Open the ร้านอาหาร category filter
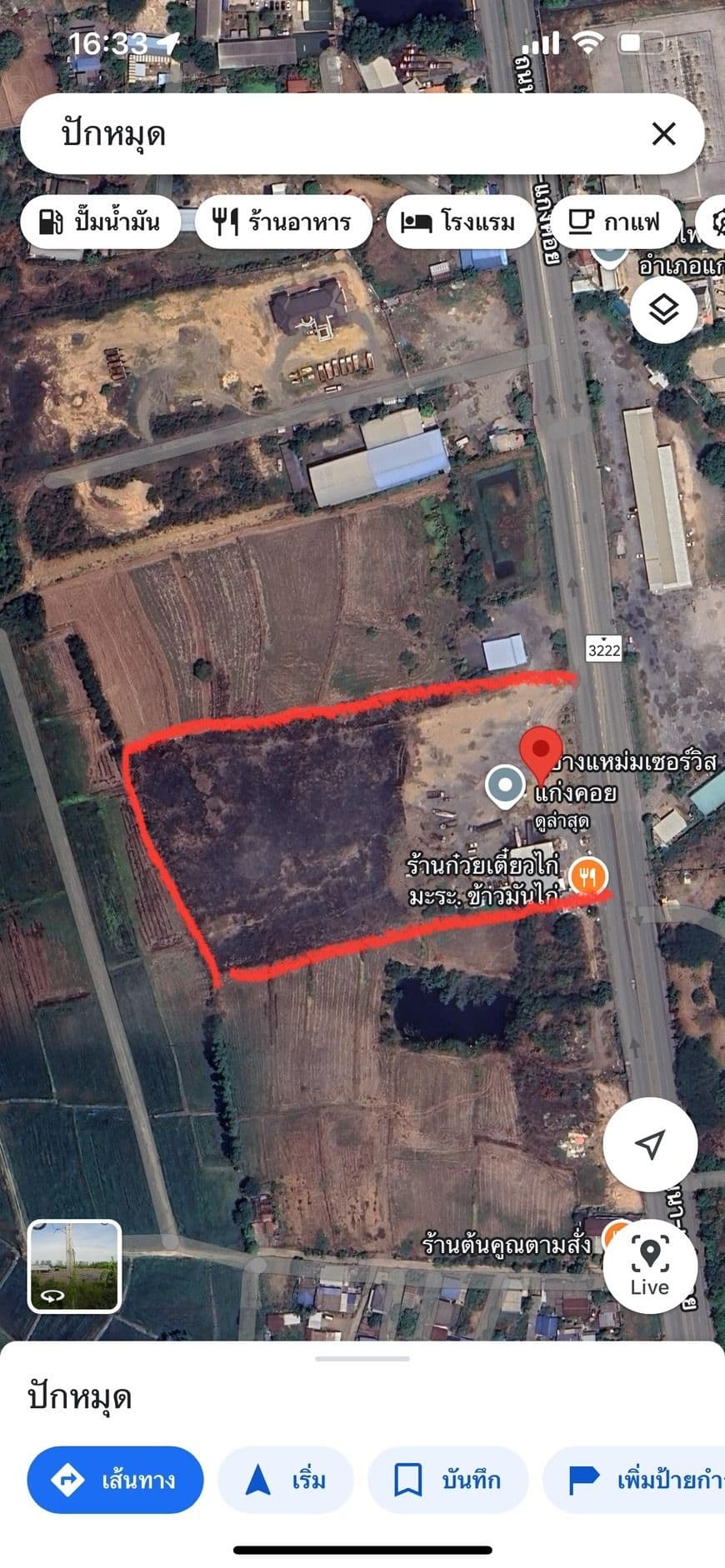 tap(283, 220)
